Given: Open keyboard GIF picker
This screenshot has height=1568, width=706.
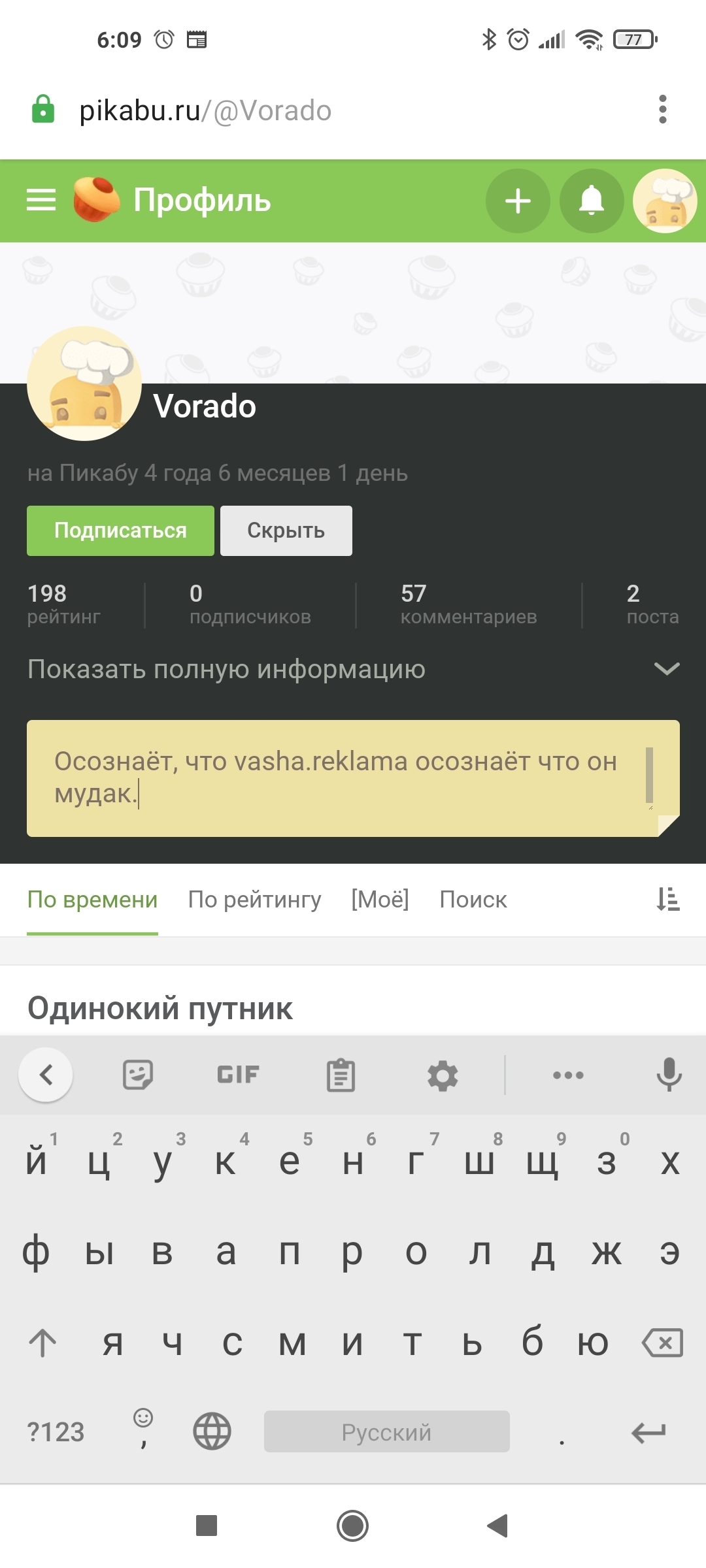Looking at the screenshot, I should [238, 1075].
